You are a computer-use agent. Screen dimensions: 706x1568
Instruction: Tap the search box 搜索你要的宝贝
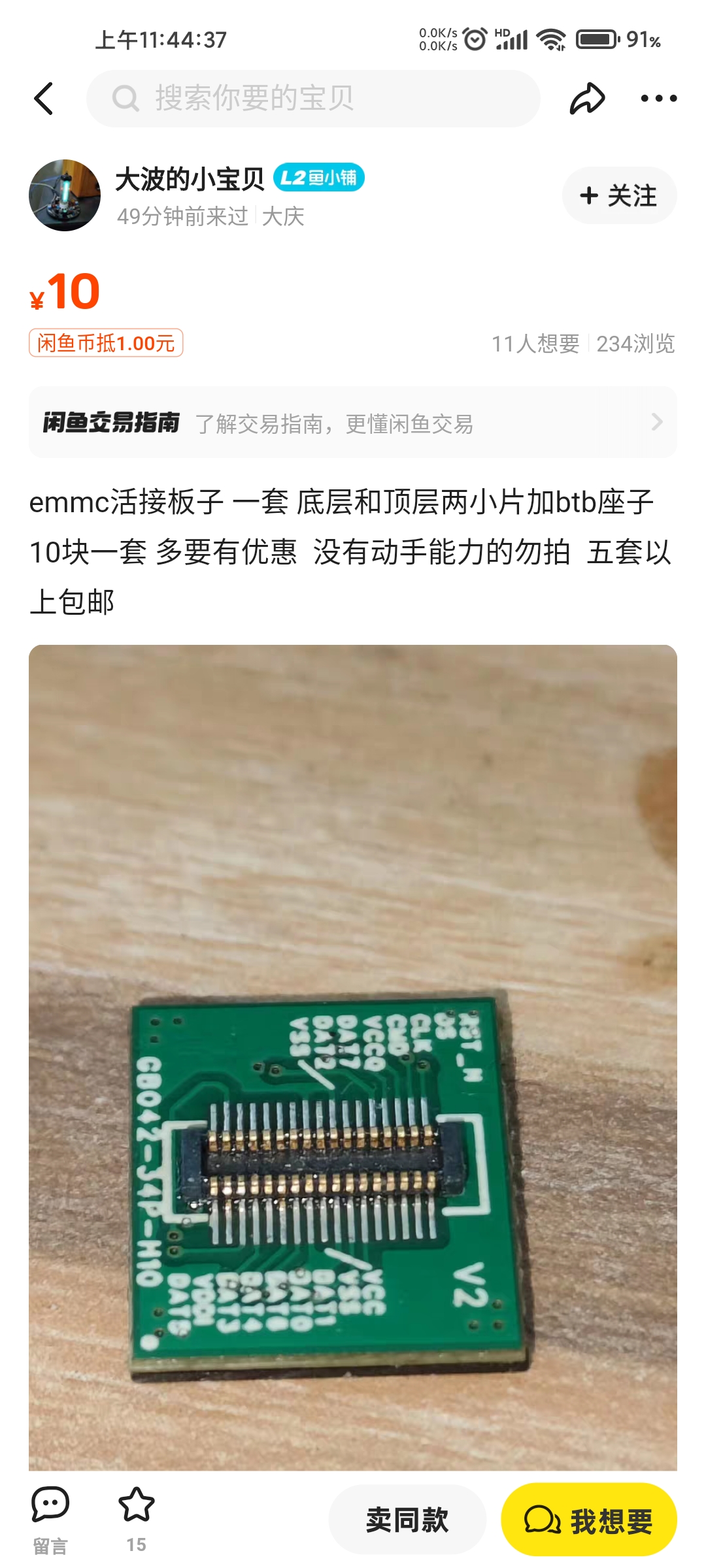[x=314, y=99]
